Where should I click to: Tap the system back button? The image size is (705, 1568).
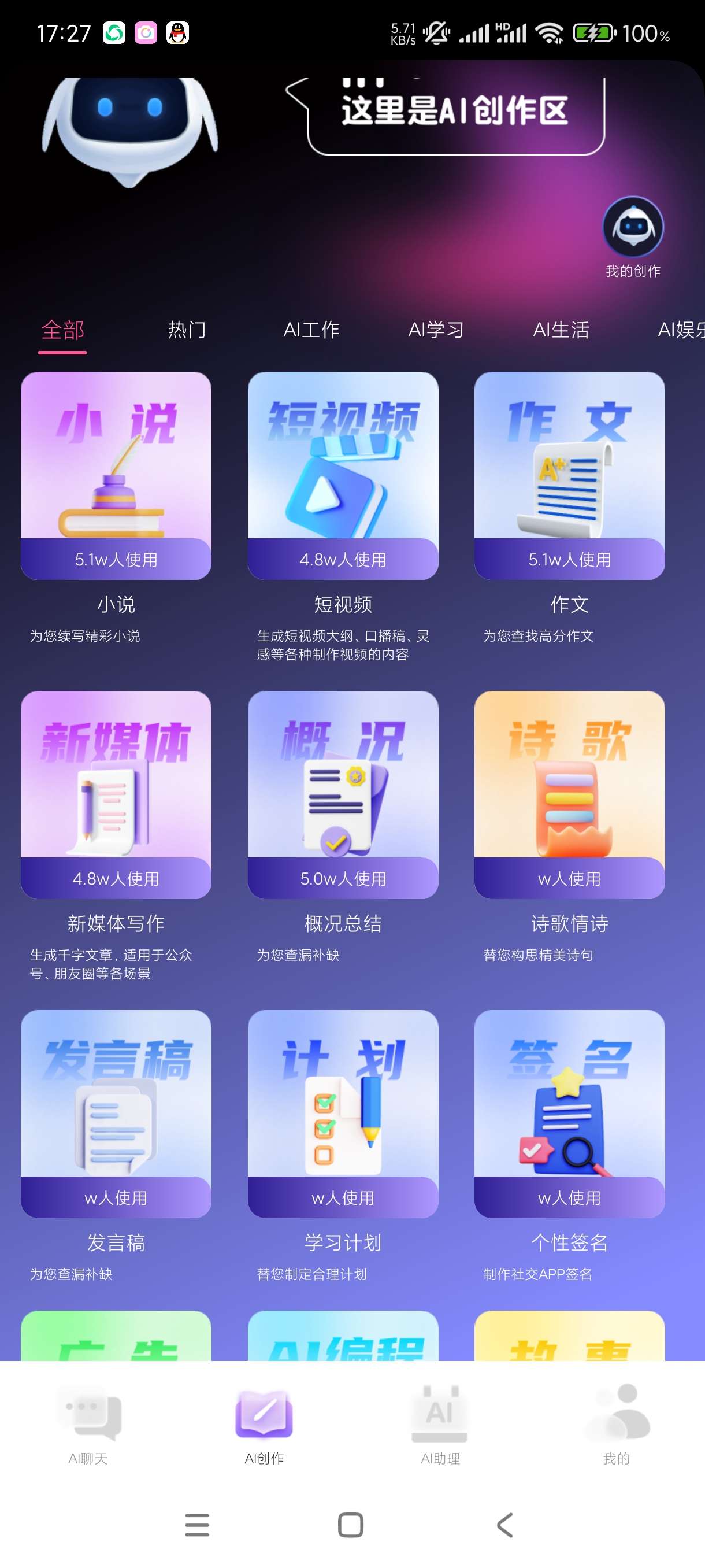[505, 1525]
